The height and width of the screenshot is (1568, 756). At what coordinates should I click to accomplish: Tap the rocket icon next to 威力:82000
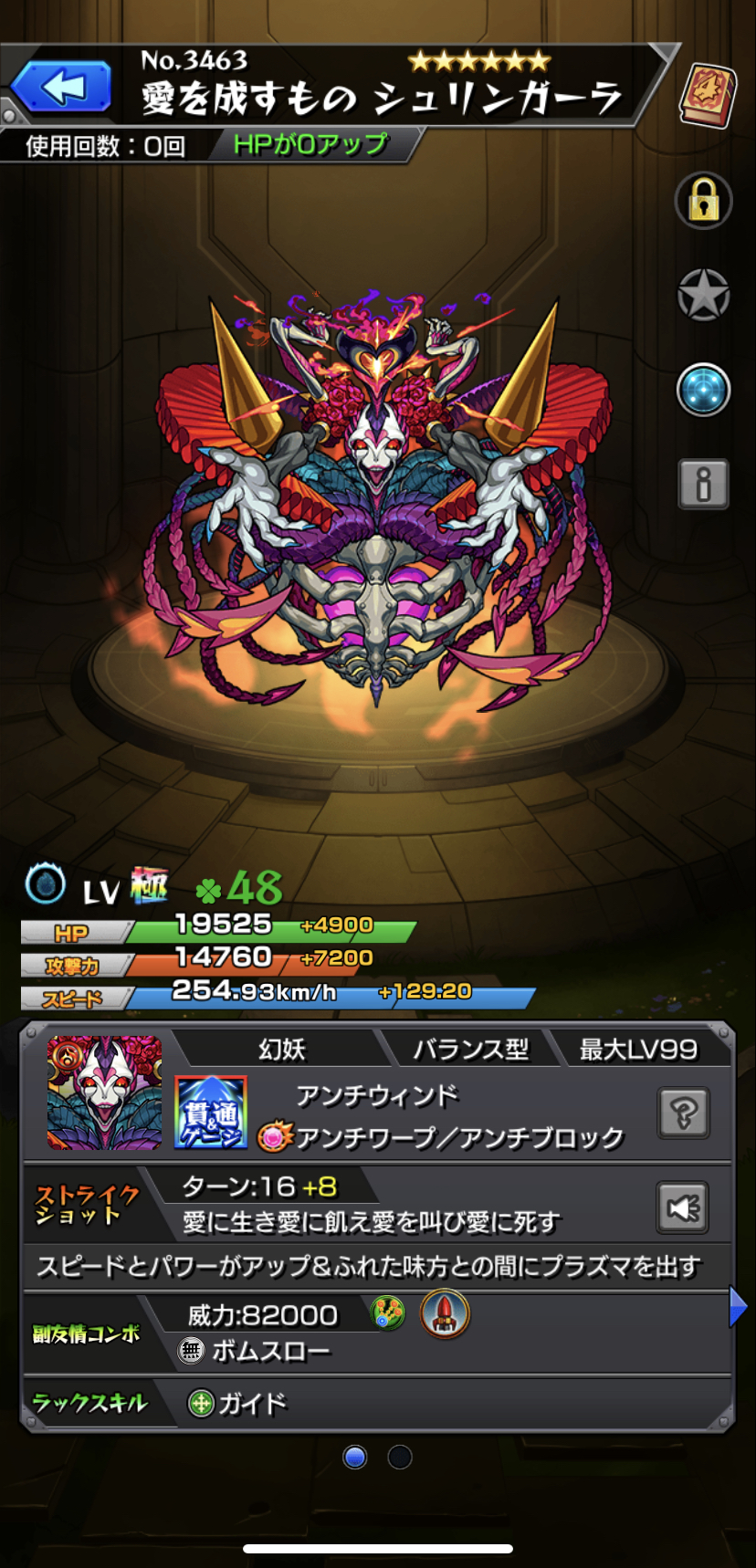click(x=445, y=1314)
